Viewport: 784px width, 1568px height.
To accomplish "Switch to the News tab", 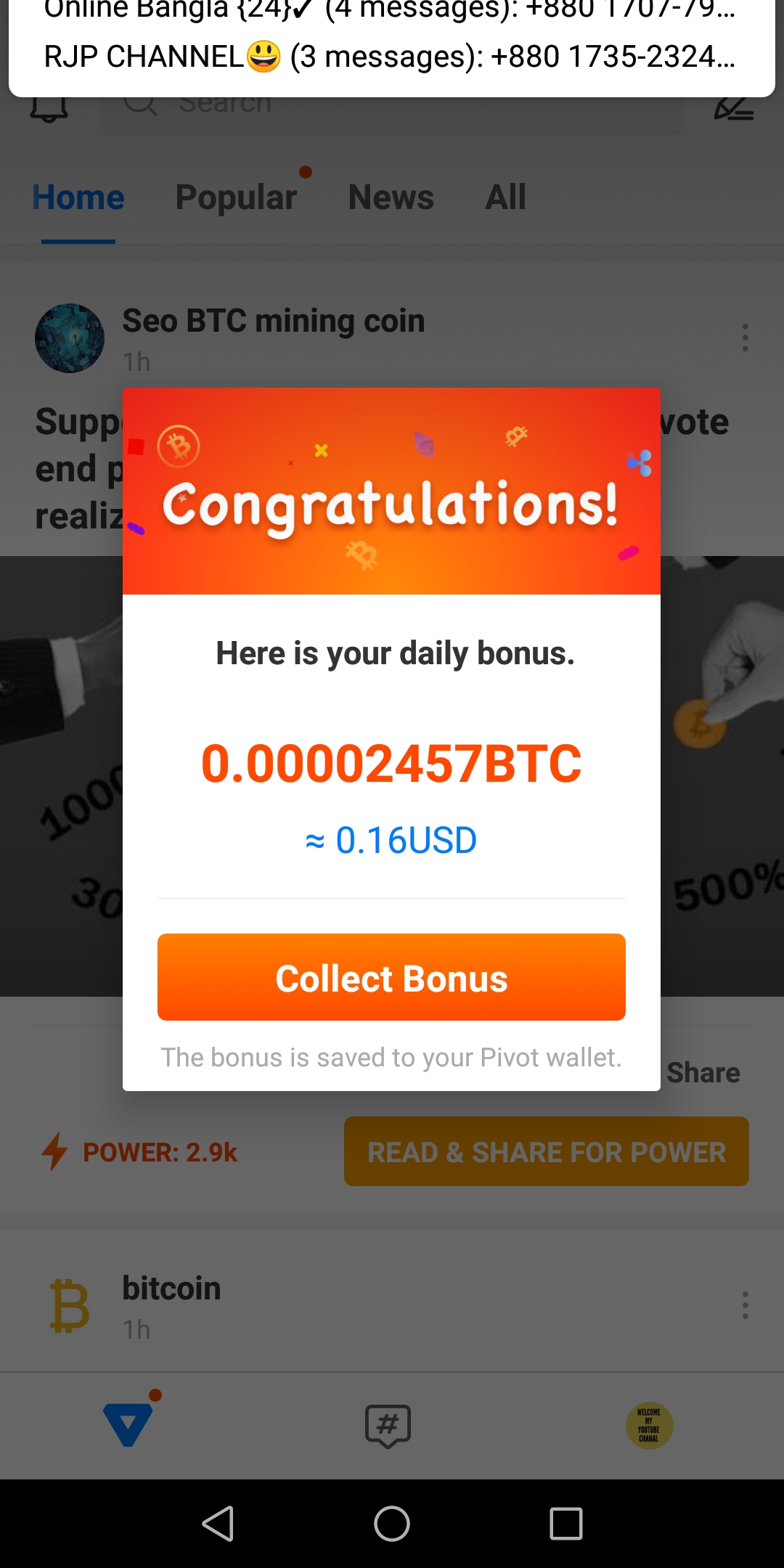I will click(x=391, y=197).
